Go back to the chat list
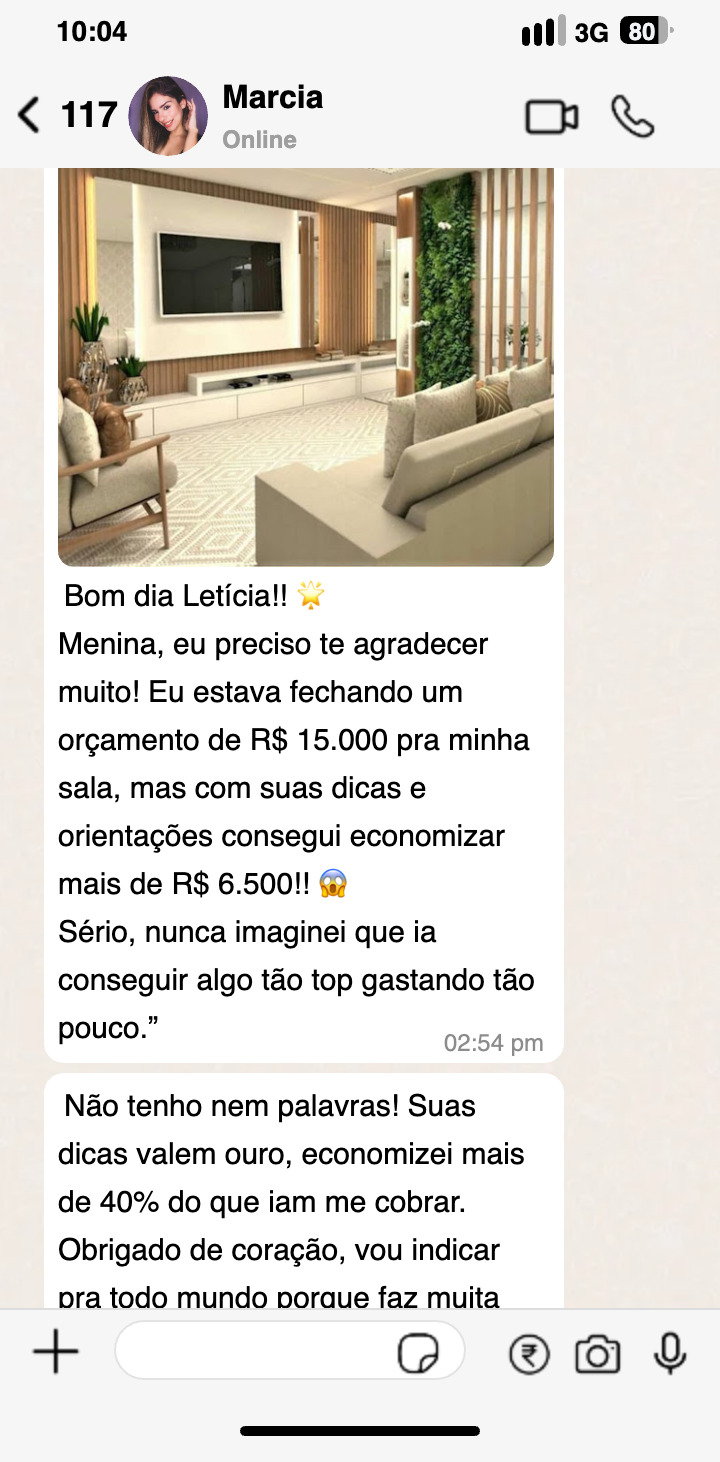Screen dimensions: 720x1462 [x=30, y=116]
